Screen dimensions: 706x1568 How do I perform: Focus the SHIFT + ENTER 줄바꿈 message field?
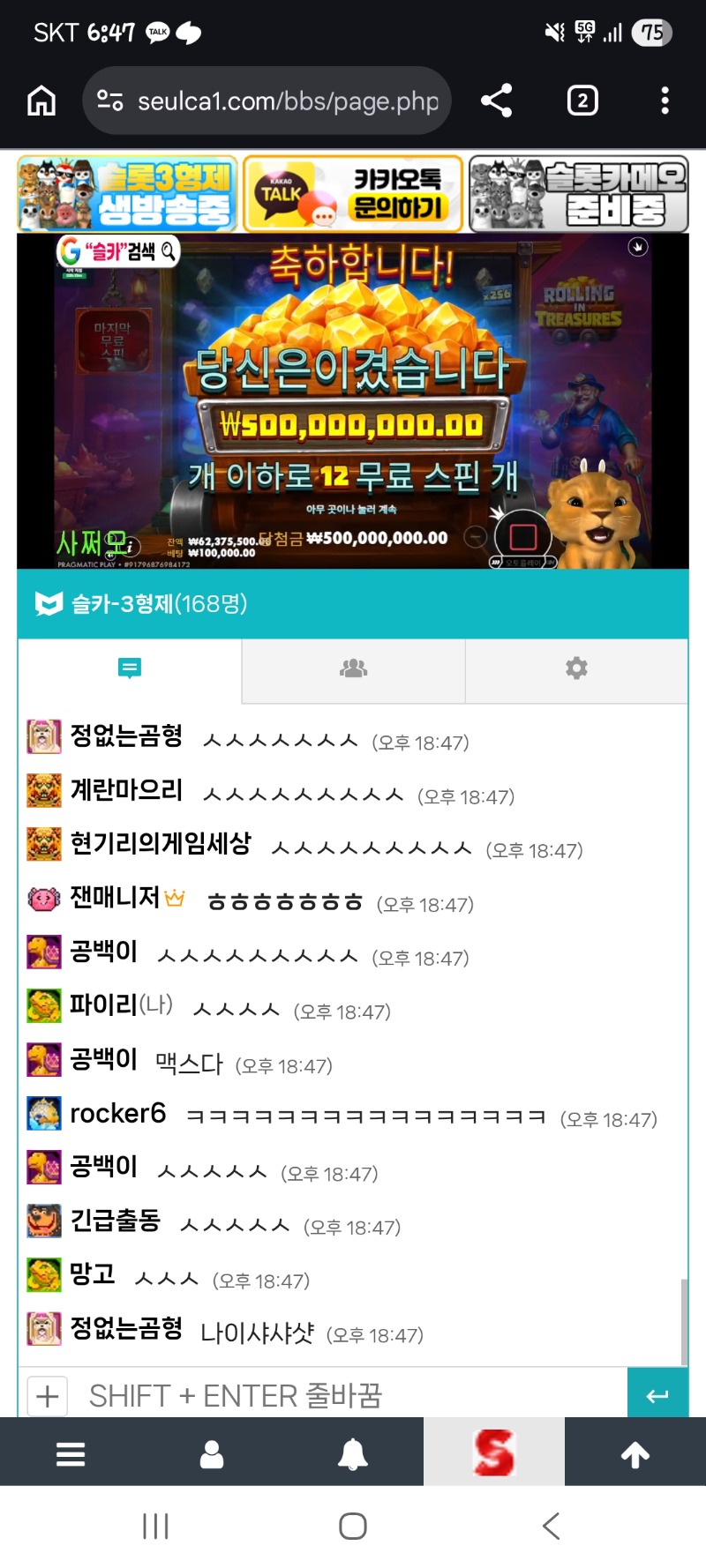point(344,1396)
